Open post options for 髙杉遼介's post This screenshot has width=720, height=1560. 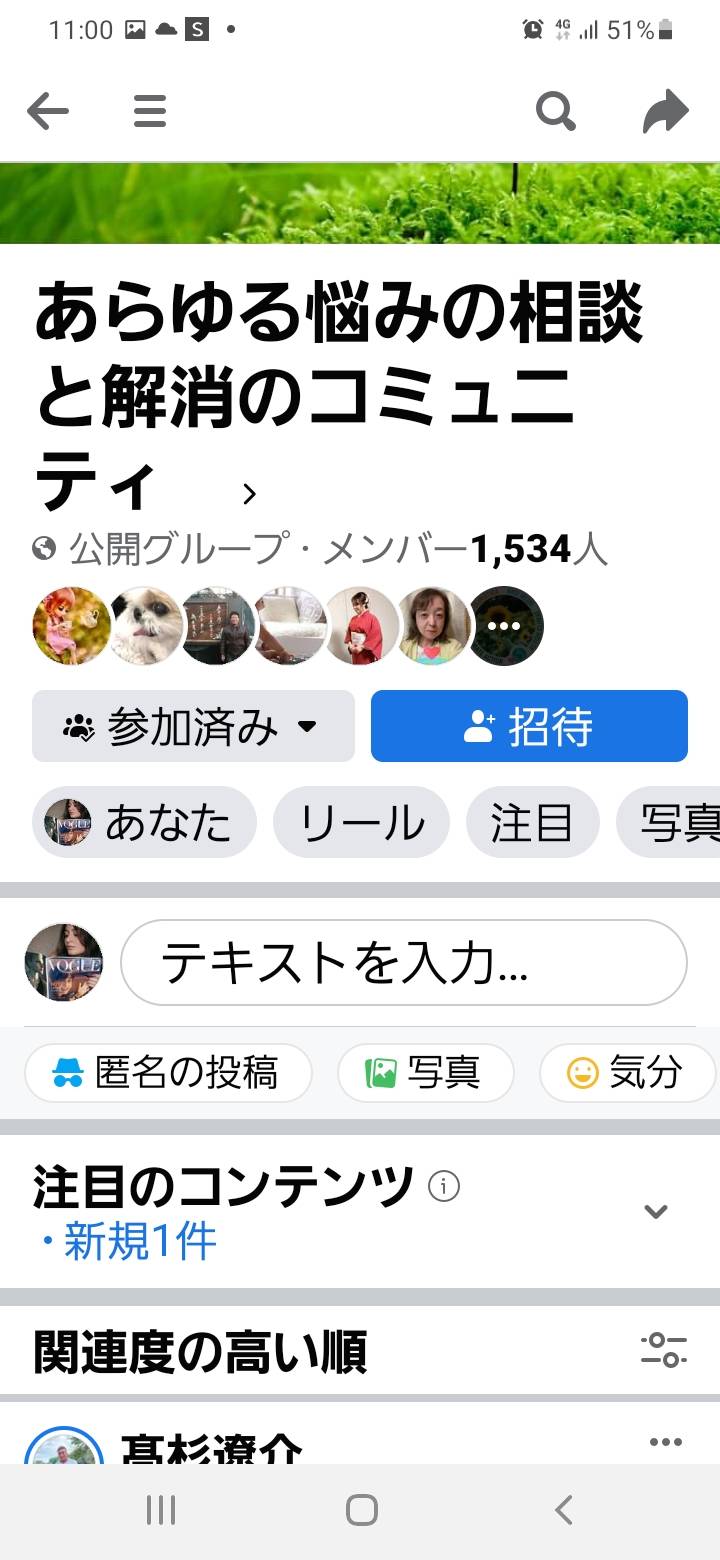tap(665, 1442)
